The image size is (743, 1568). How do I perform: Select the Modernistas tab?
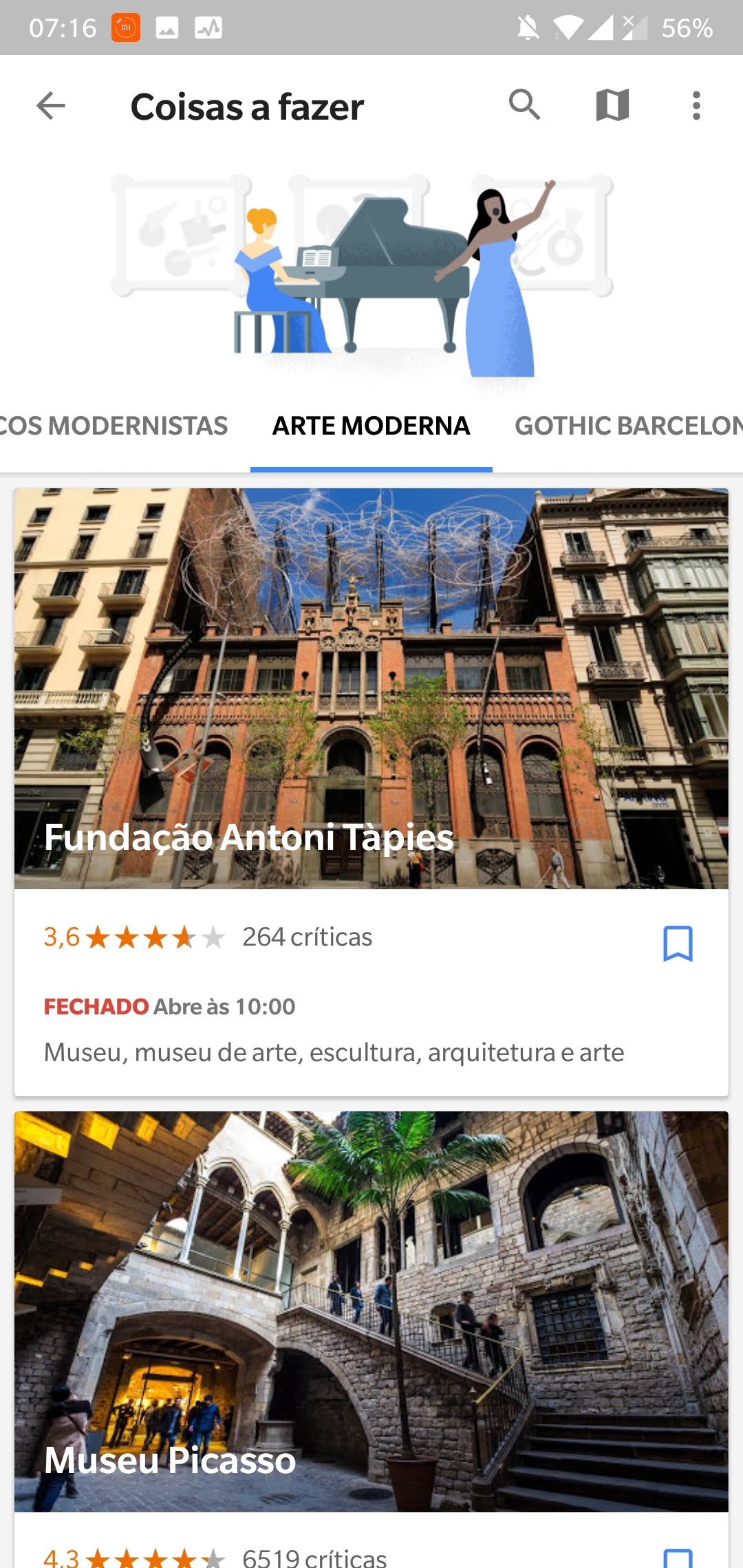(114, 426)
